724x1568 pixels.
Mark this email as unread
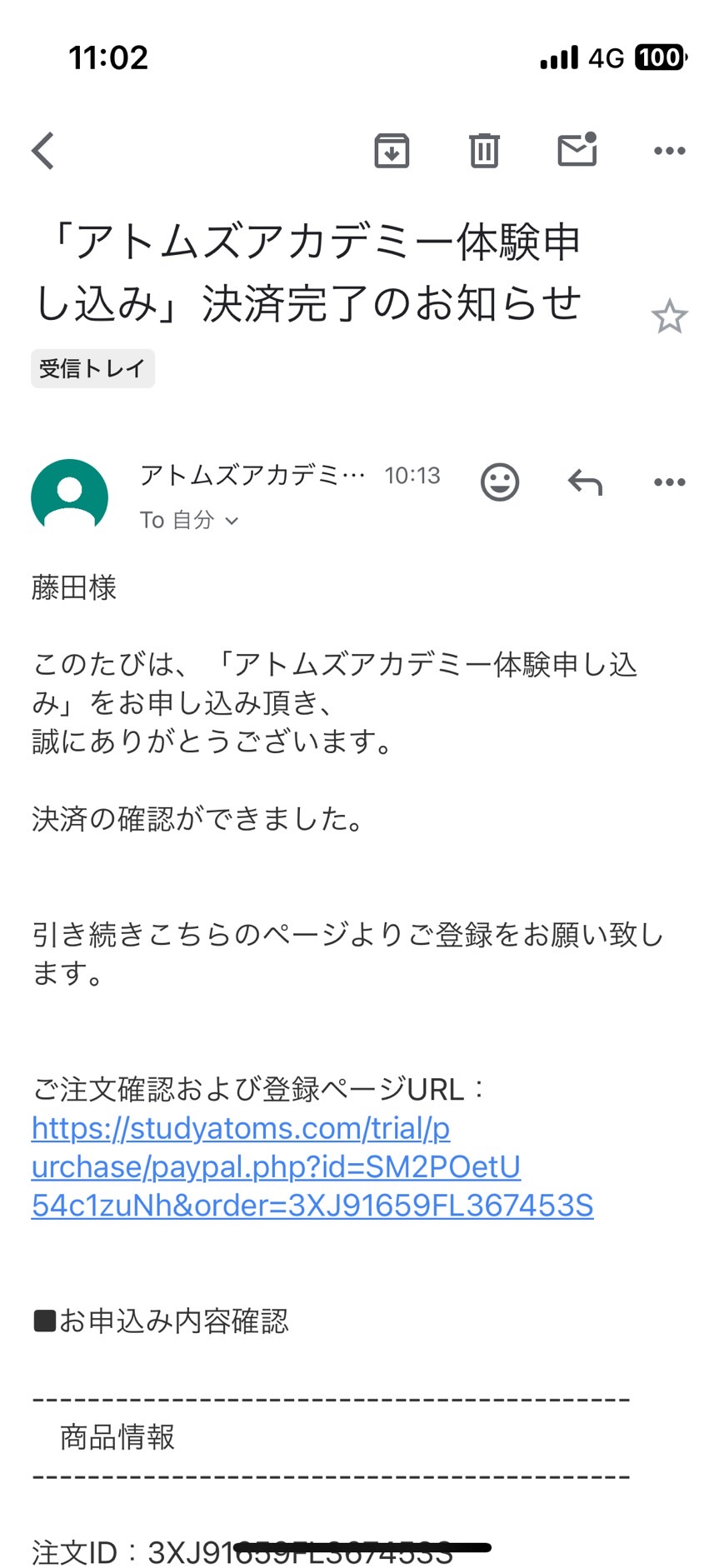[x=577, y=149]
